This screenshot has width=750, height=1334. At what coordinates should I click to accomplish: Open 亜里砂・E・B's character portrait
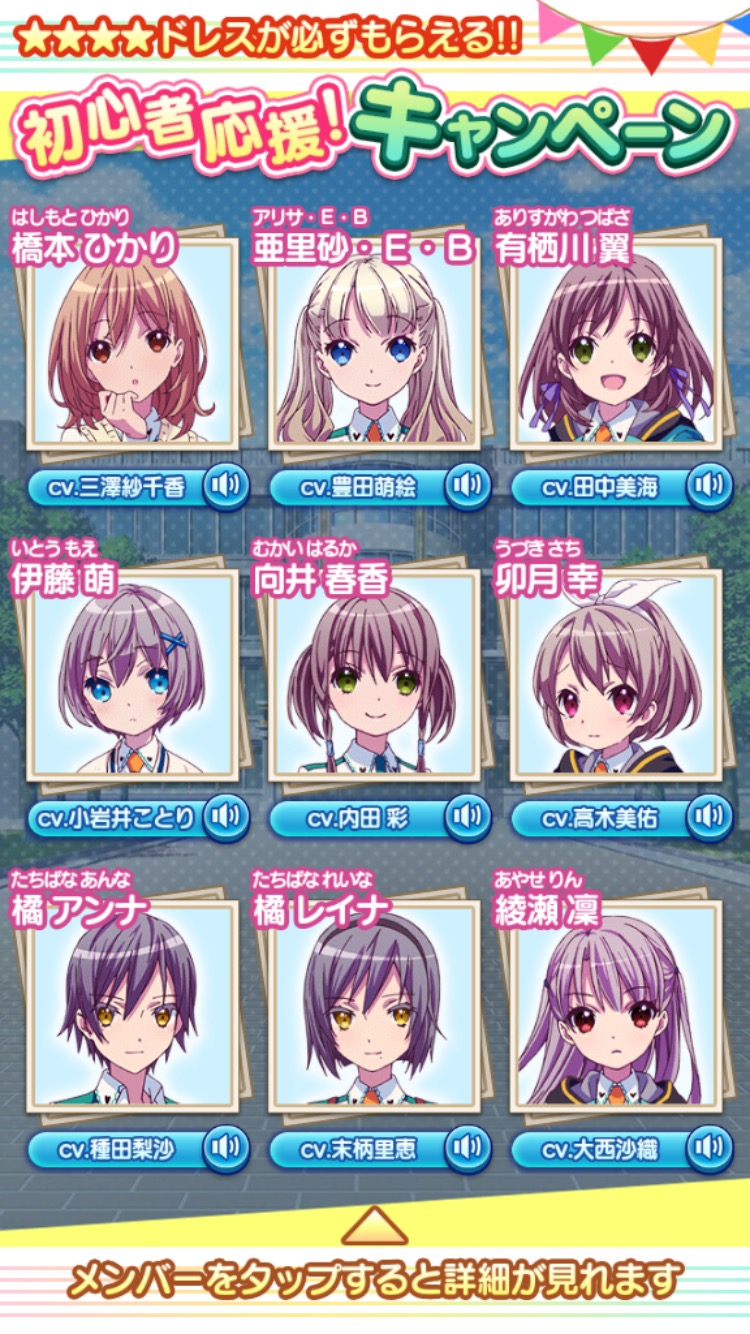tap(374, 350)
